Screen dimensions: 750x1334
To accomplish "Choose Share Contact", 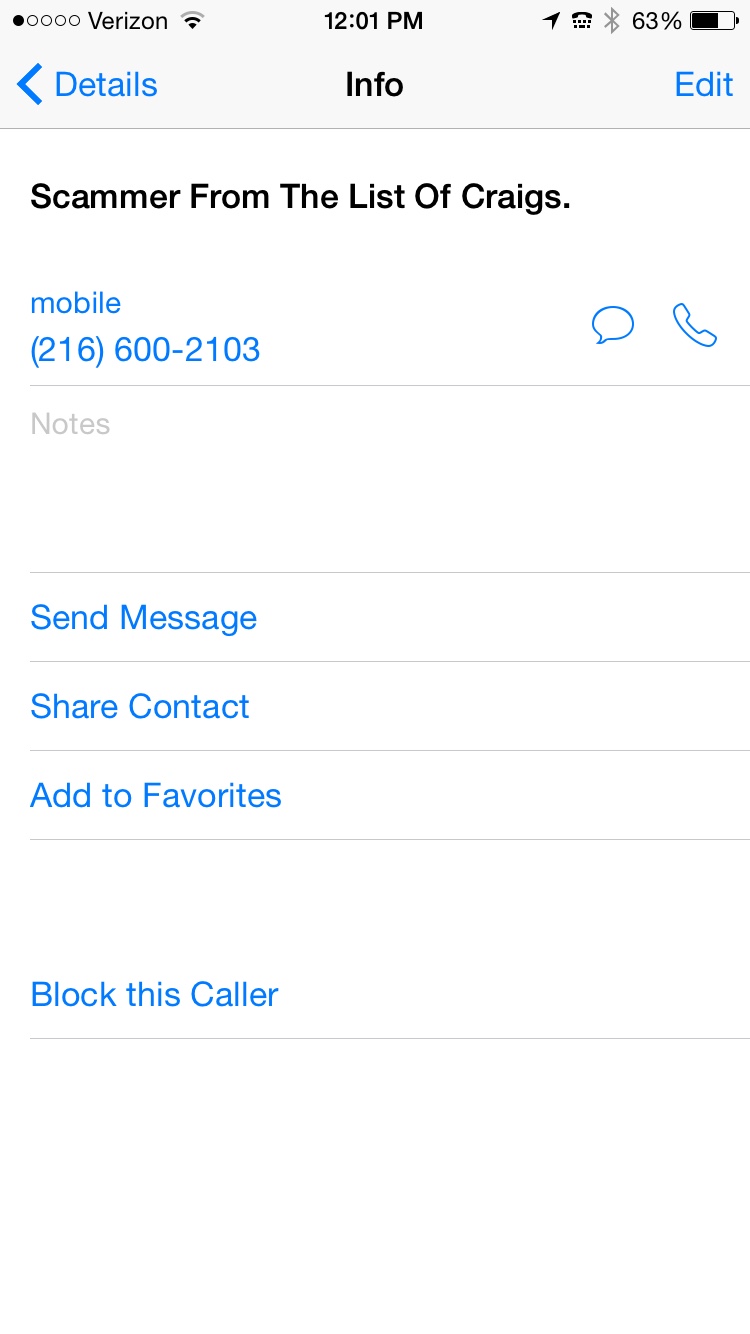I will pyautogui.click(x=140, y=707).
